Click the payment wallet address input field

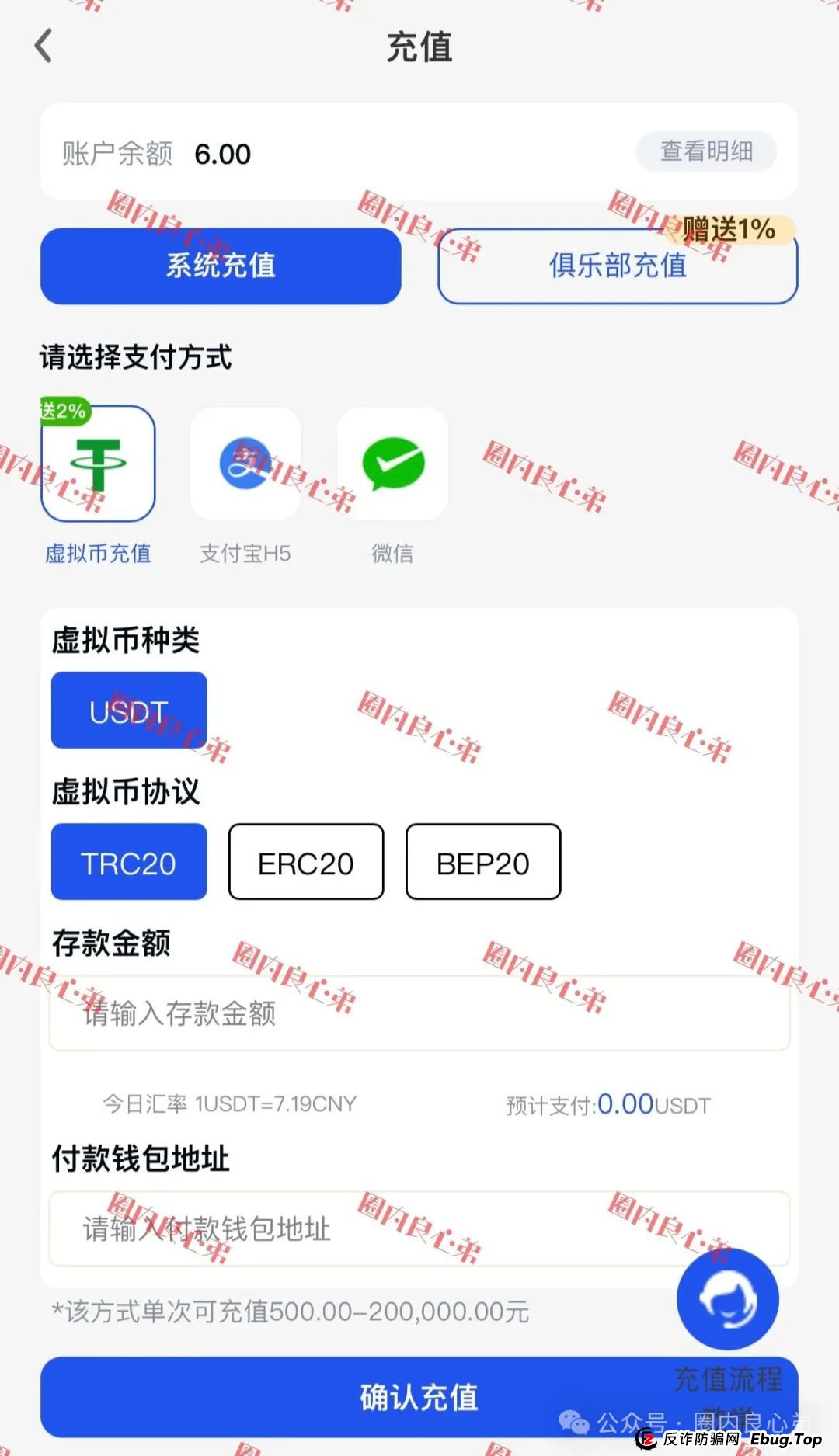pos(419,1229)
